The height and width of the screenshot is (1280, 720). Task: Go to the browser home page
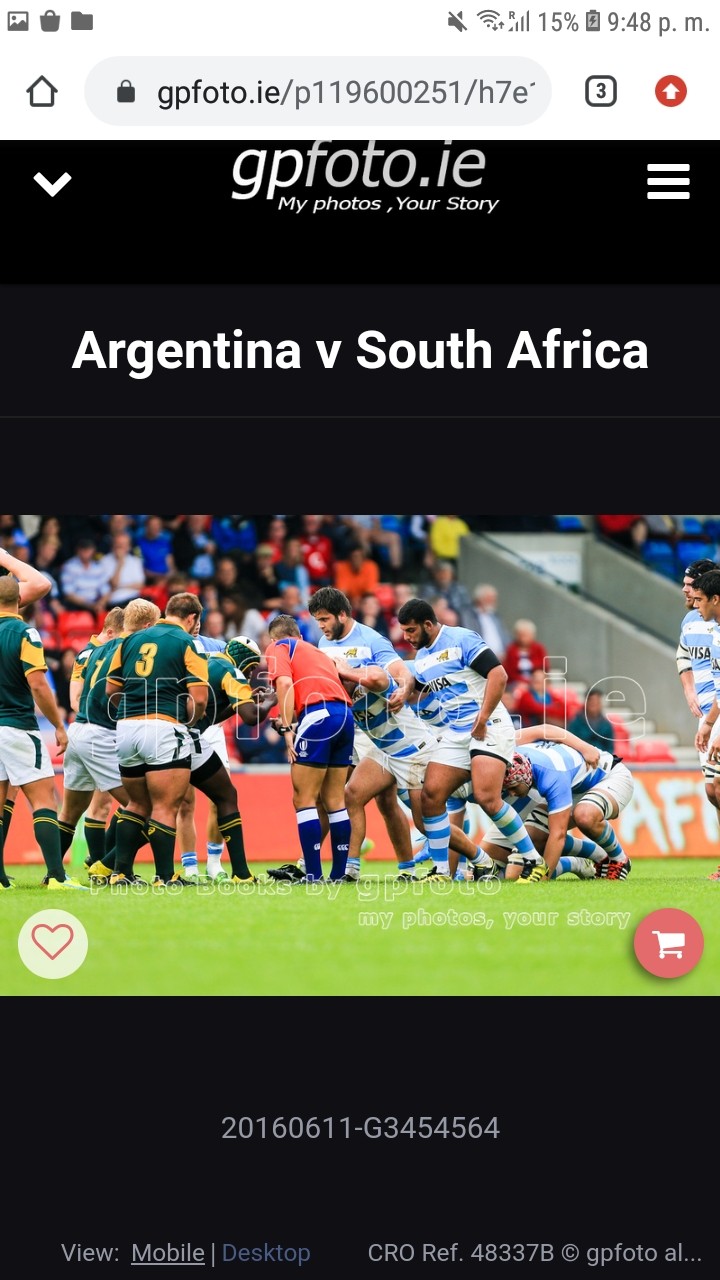tap(42, 92)
